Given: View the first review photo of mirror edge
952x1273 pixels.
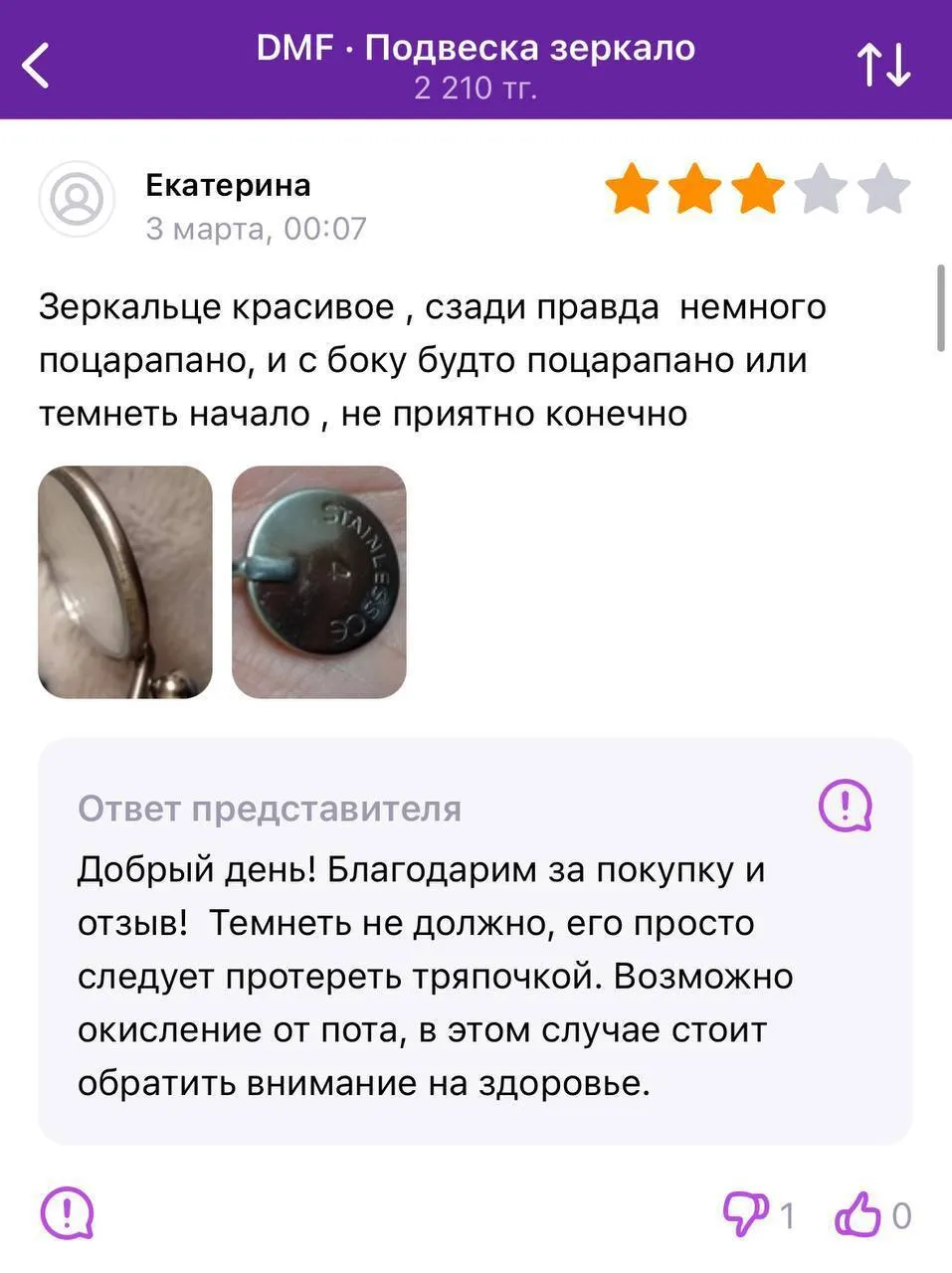Looking at the screenshot, I should click(x=125, y=582).
